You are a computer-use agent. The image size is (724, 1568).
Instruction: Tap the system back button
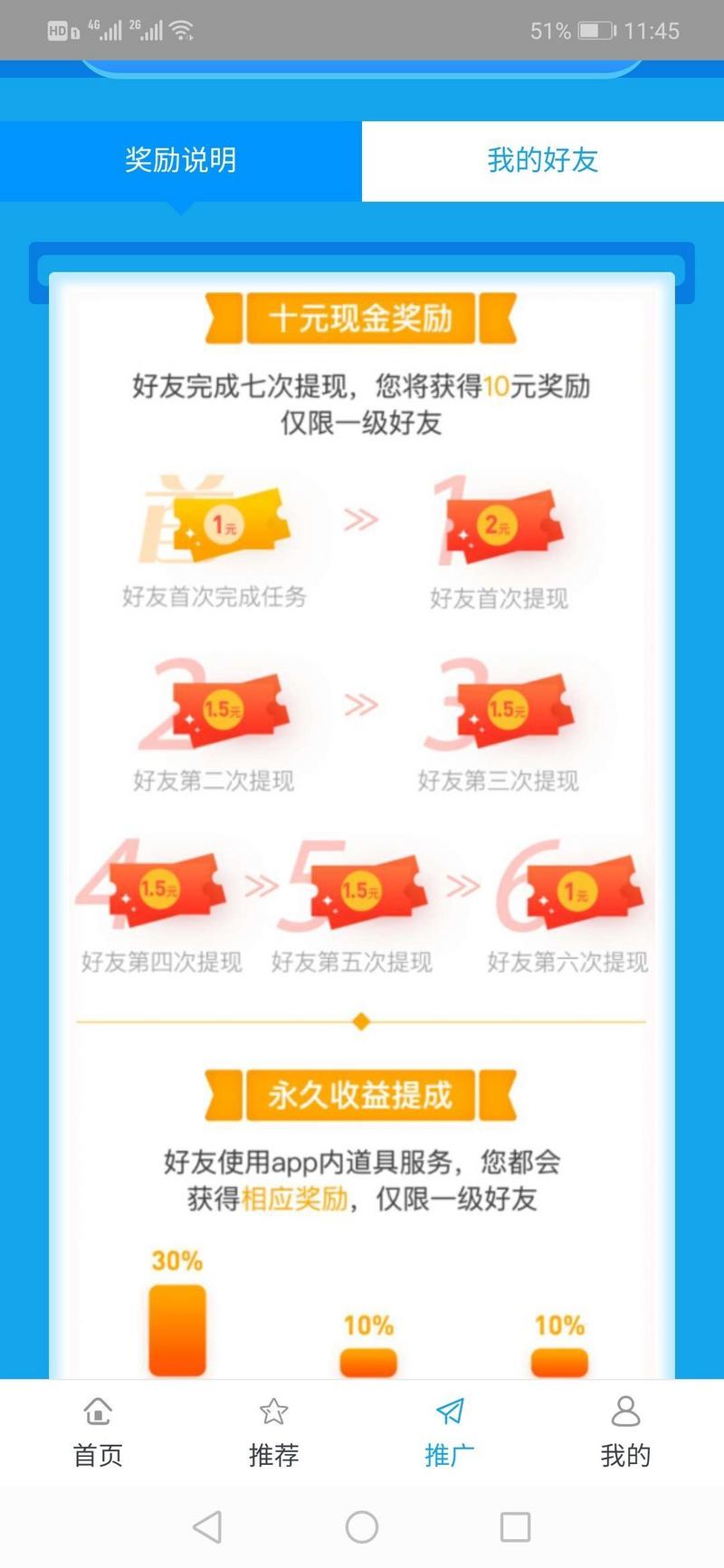(x=207, y=1527)
